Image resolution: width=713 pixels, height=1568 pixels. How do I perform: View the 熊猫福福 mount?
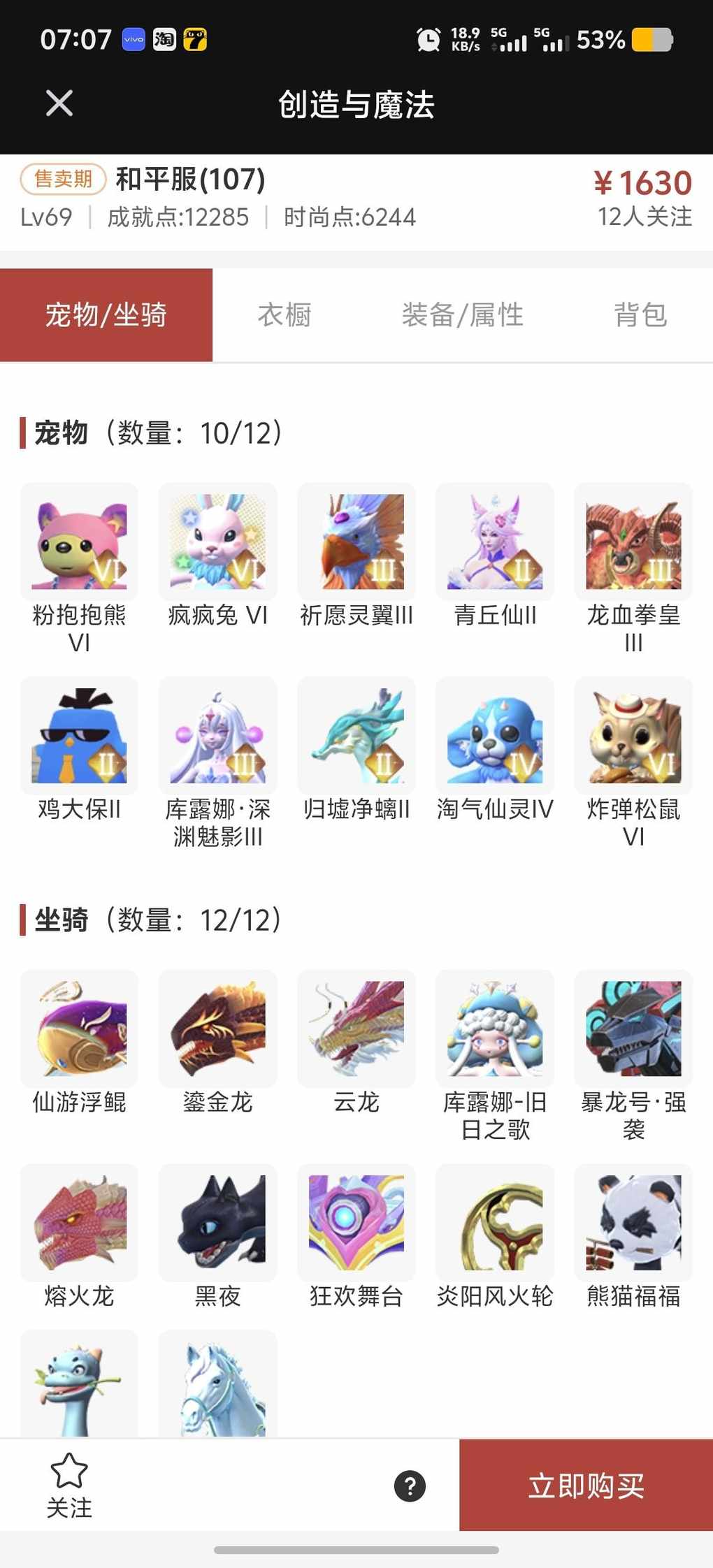[633, 1223]
